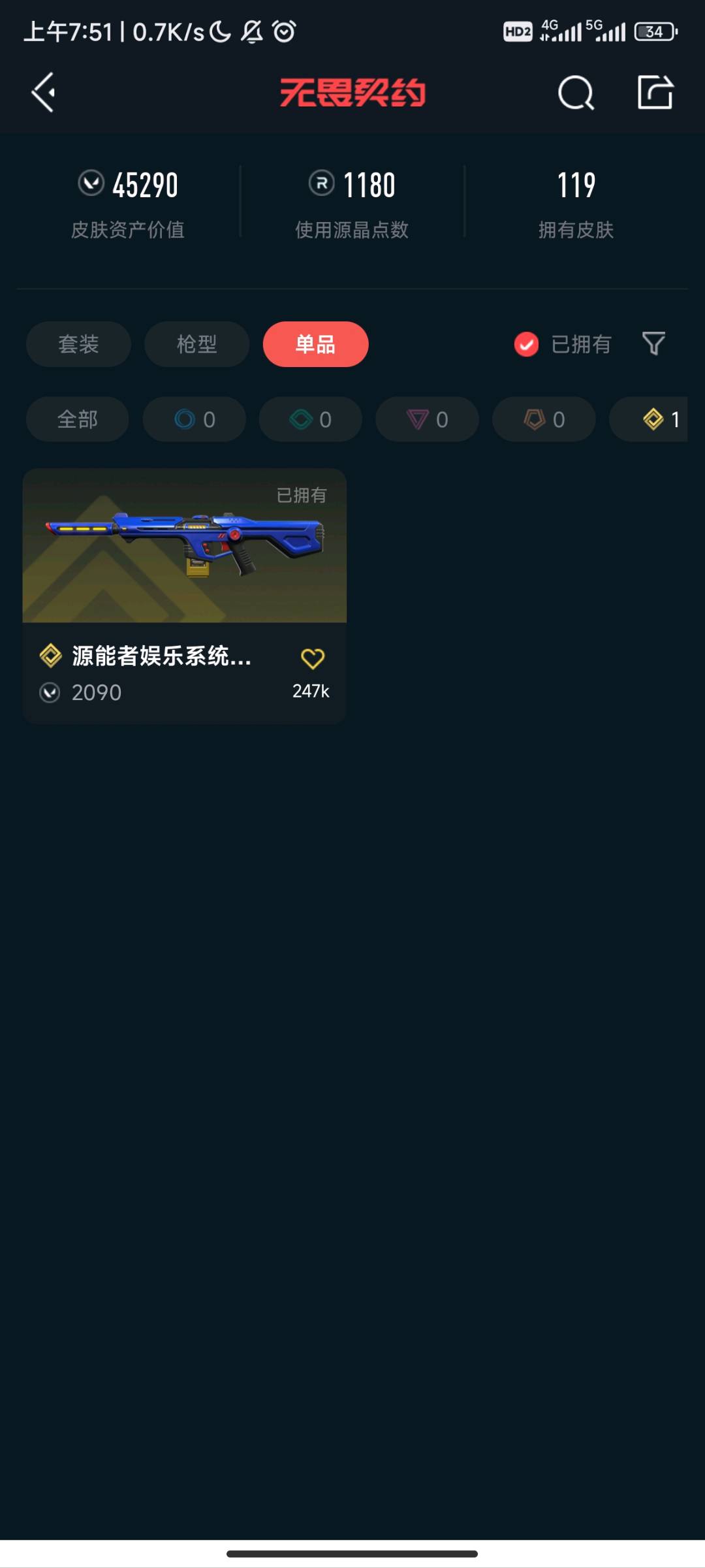Select the 单品 tab

pos(315,344)
